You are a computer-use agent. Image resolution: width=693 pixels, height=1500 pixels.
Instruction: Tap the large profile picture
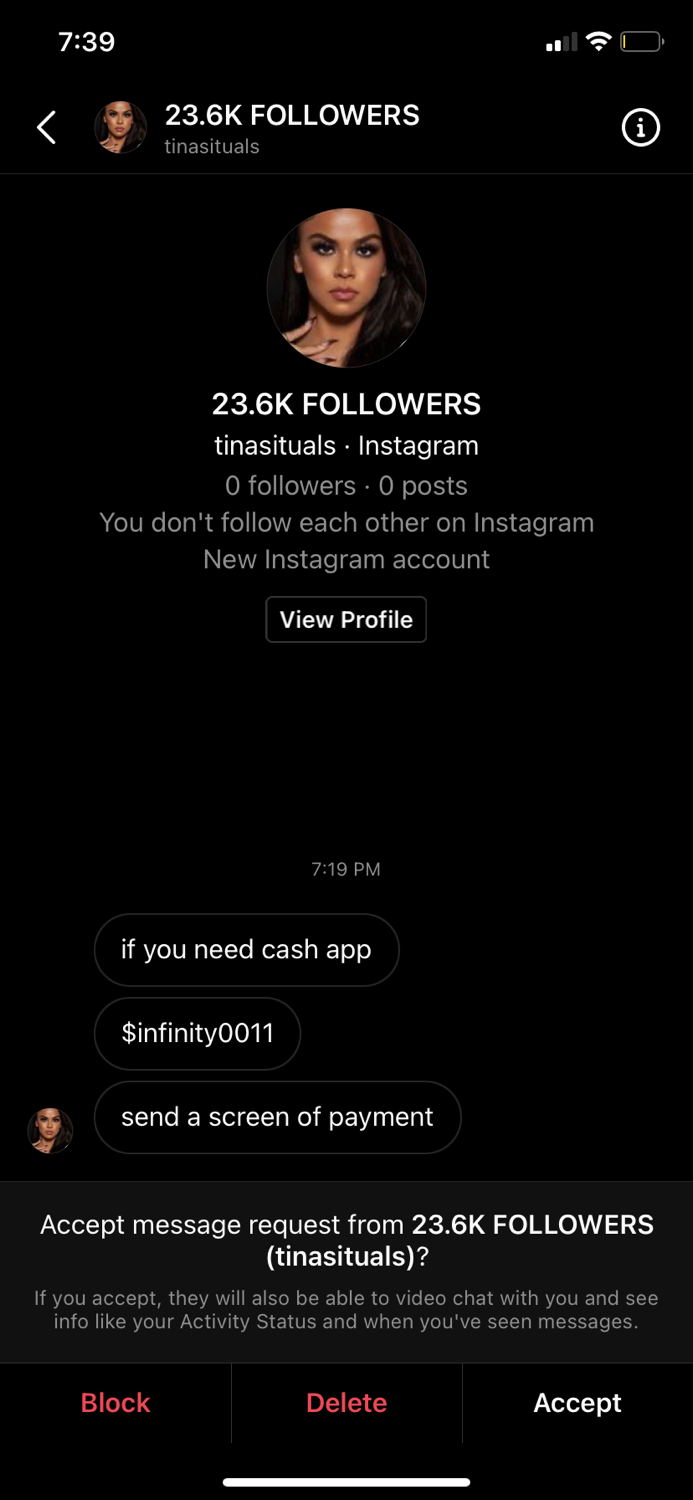point(346,288)
